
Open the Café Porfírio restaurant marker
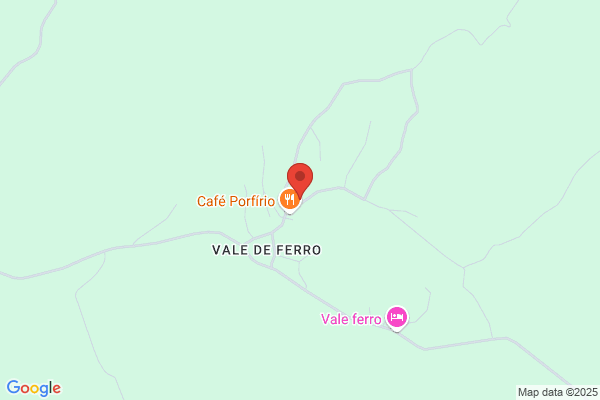pyautogui.click(x=289, y=200)
